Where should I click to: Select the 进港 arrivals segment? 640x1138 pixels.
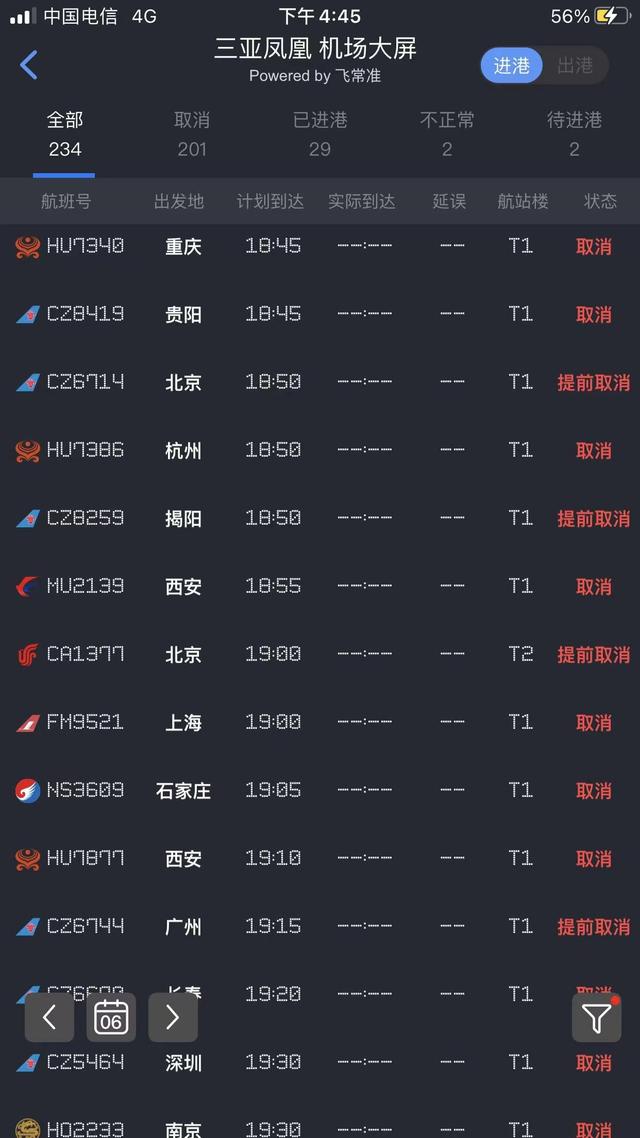(512, 66)
